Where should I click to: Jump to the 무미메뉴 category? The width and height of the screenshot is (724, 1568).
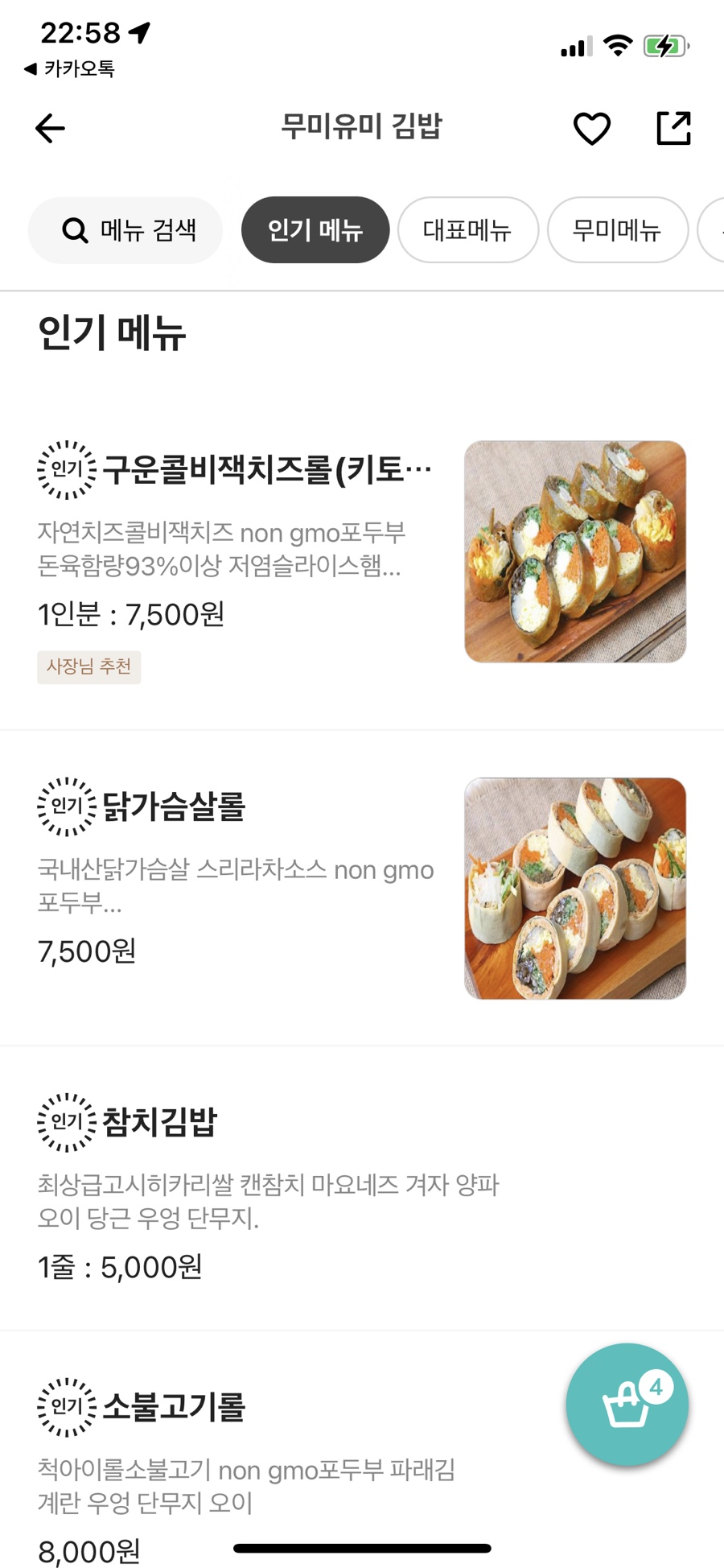pyautogui.click(x=617, y=230)
